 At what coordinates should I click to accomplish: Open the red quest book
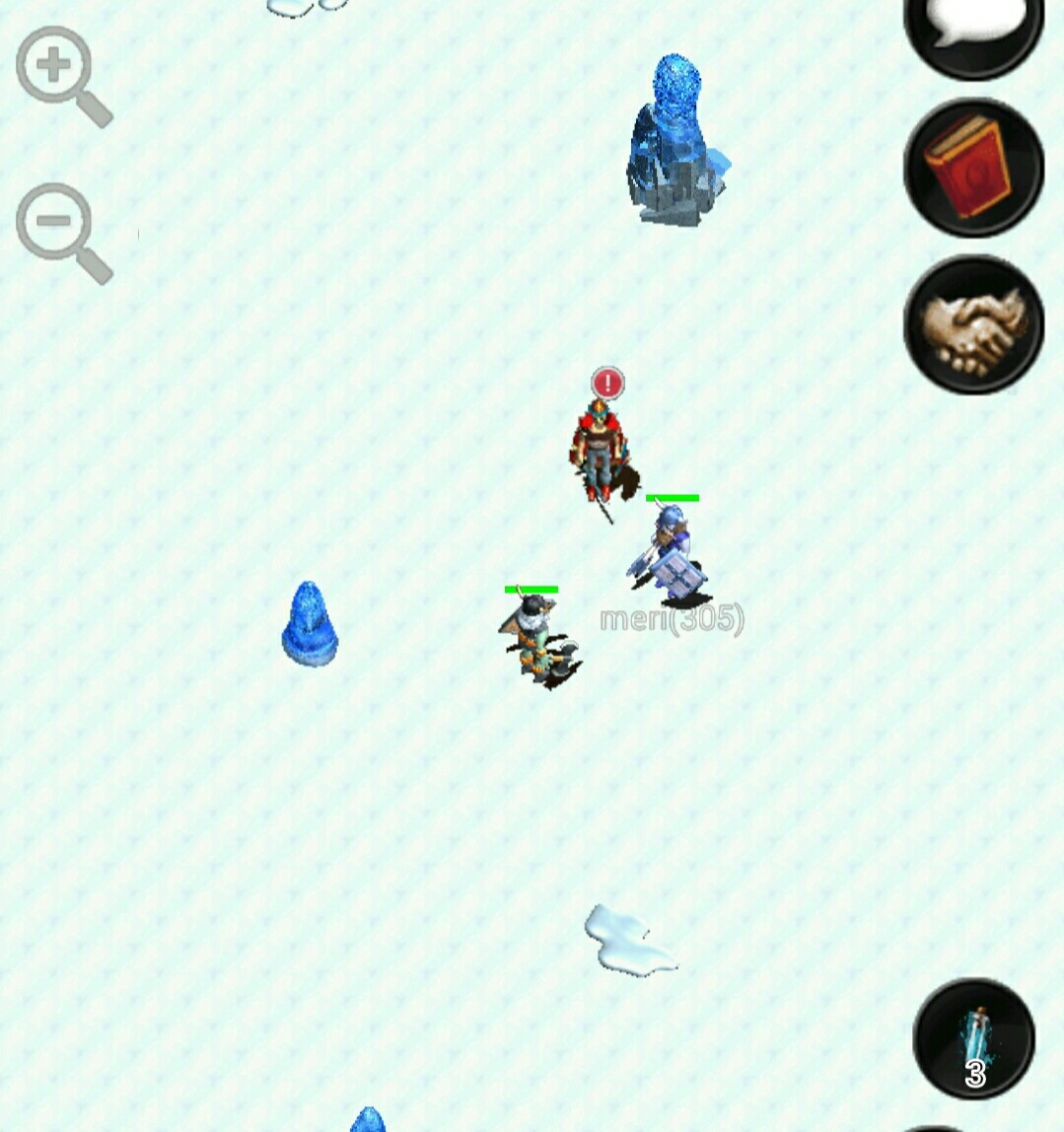click(972, 168)
